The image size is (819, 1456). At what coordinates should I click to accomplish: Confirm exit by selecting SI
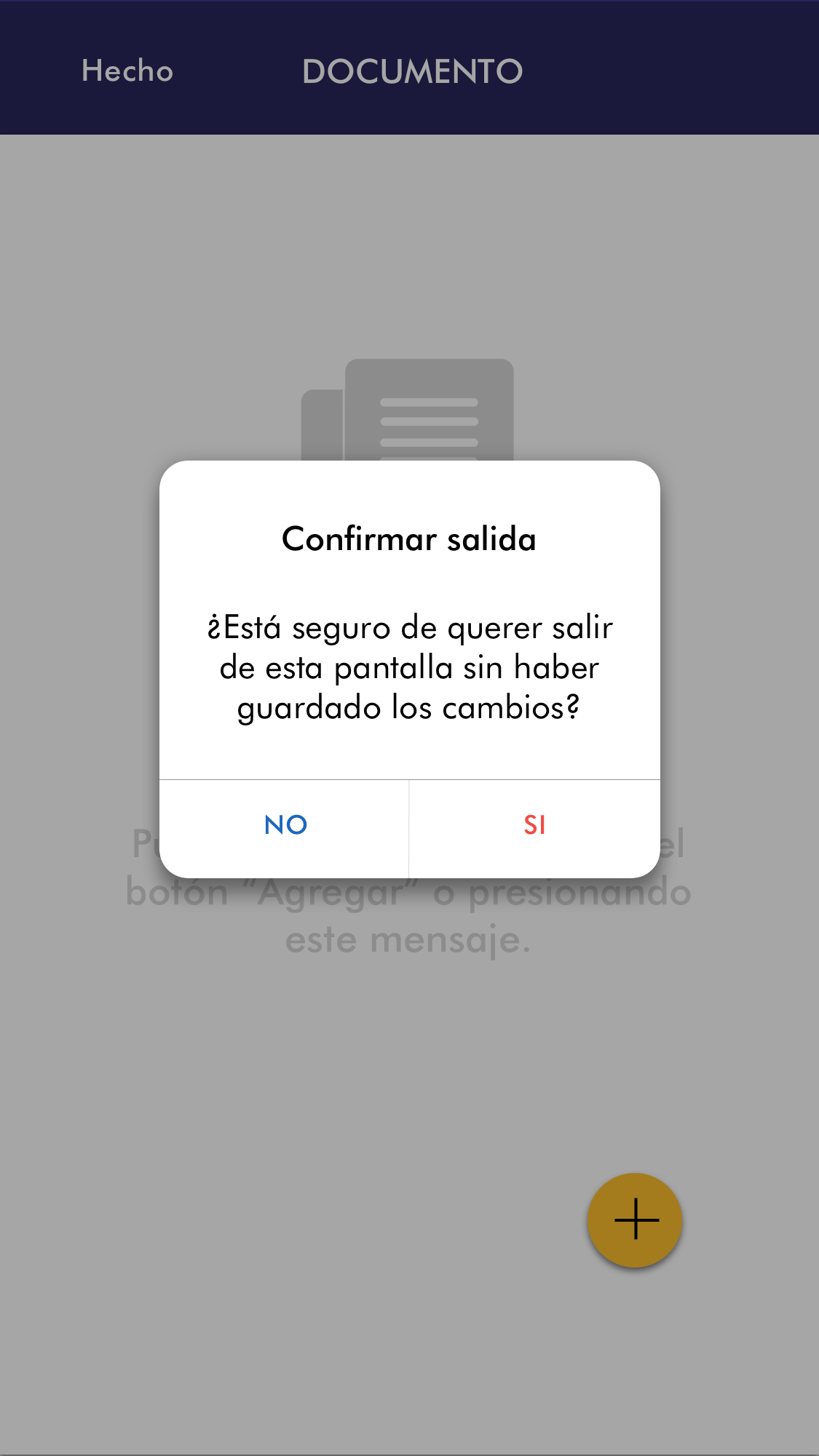coord(534,826)
